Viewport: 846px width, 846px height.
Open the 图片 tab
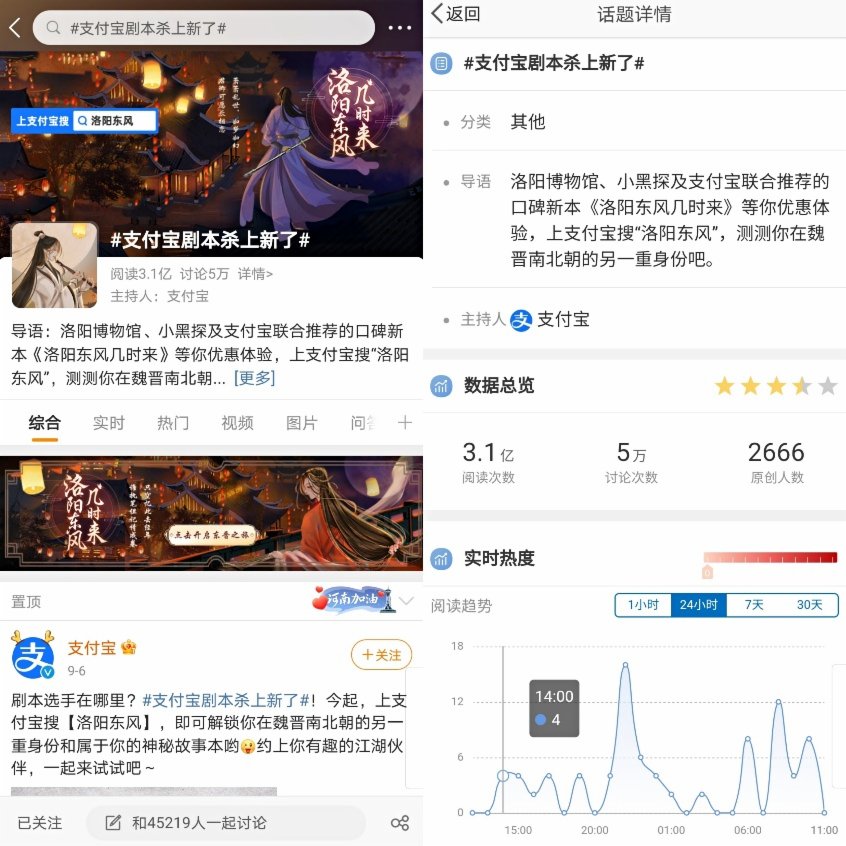pyautogui.click(x=301, y=423)
